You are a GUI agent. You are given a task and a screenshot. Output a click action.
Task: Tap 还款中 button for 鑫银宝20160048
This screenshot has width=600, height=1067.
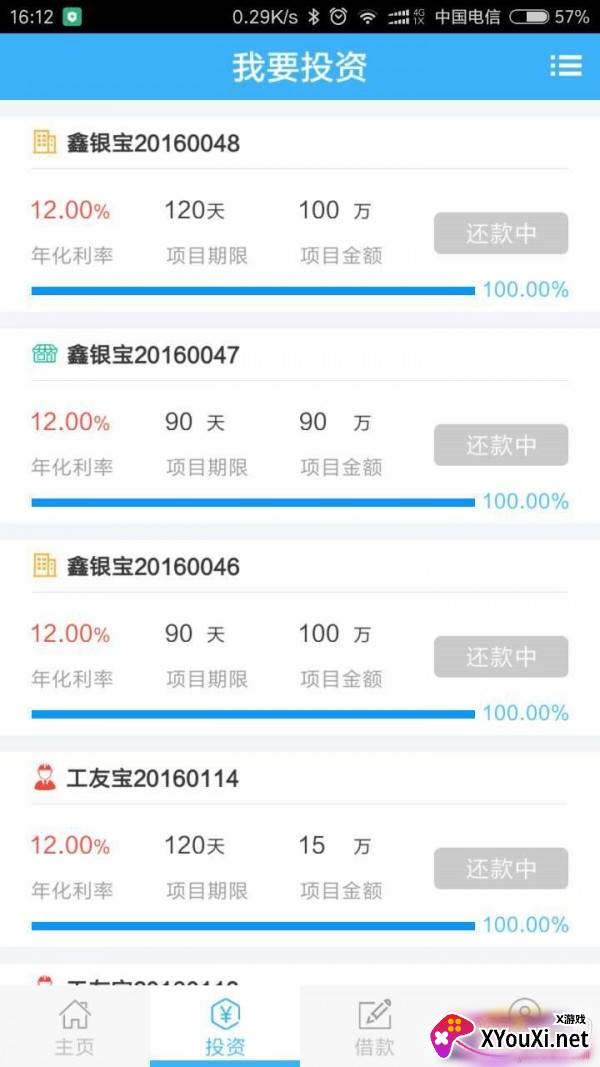pos(501,233)
